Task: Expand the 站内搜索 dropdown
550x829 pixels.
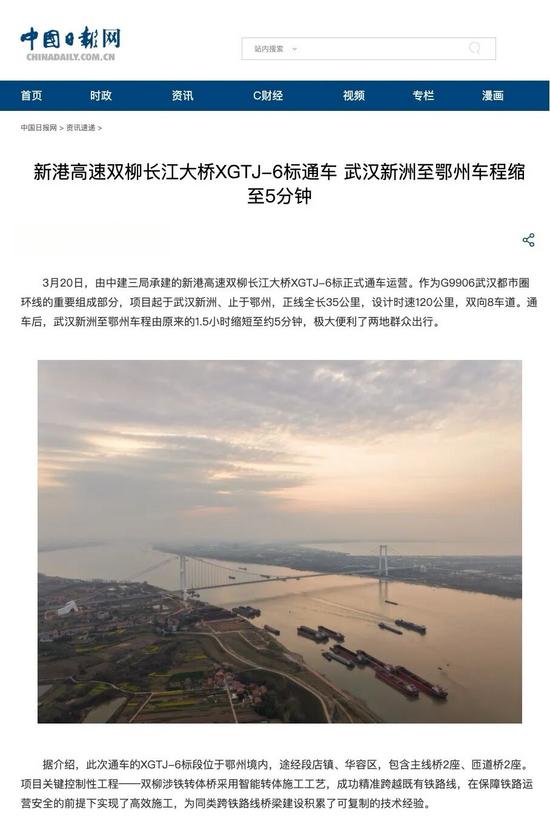Action: pyautogui.click(x=276, y=49)
